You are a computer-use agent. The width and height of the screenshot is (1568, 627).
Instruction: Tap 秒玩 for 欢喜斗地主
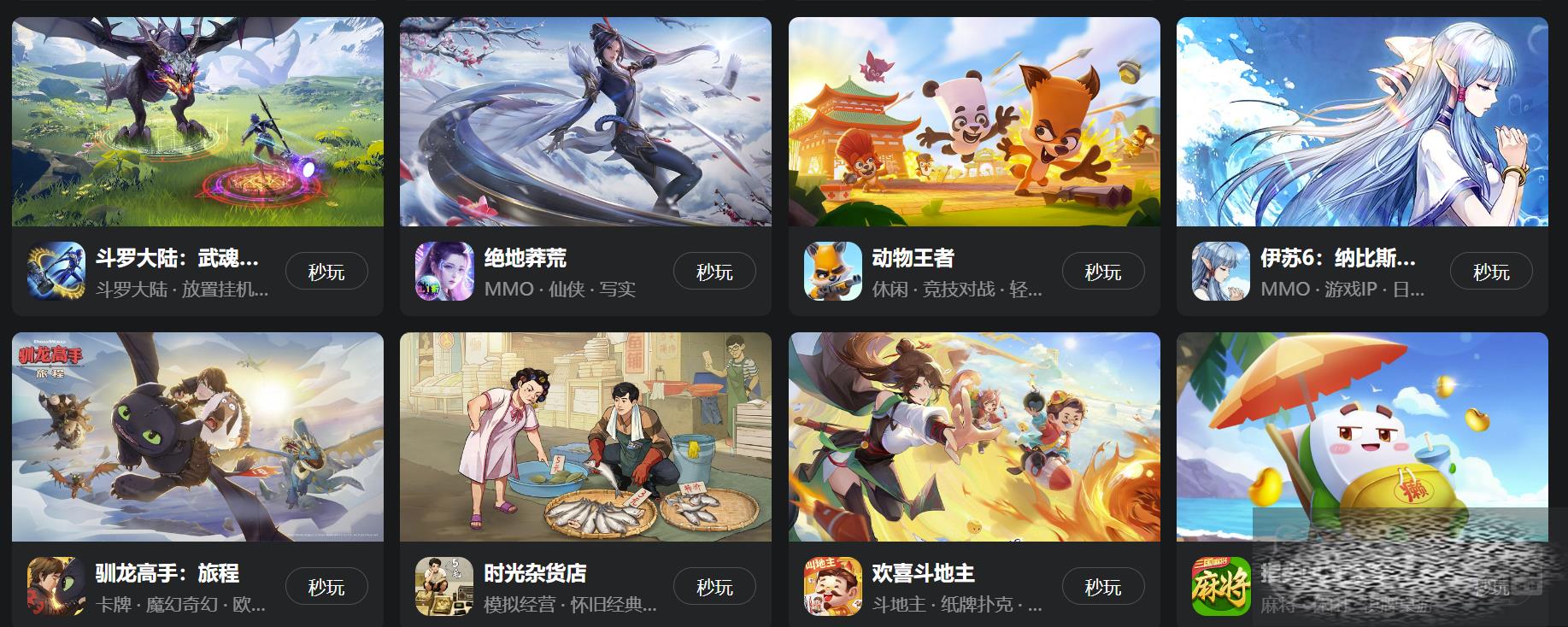[1102, 588]
